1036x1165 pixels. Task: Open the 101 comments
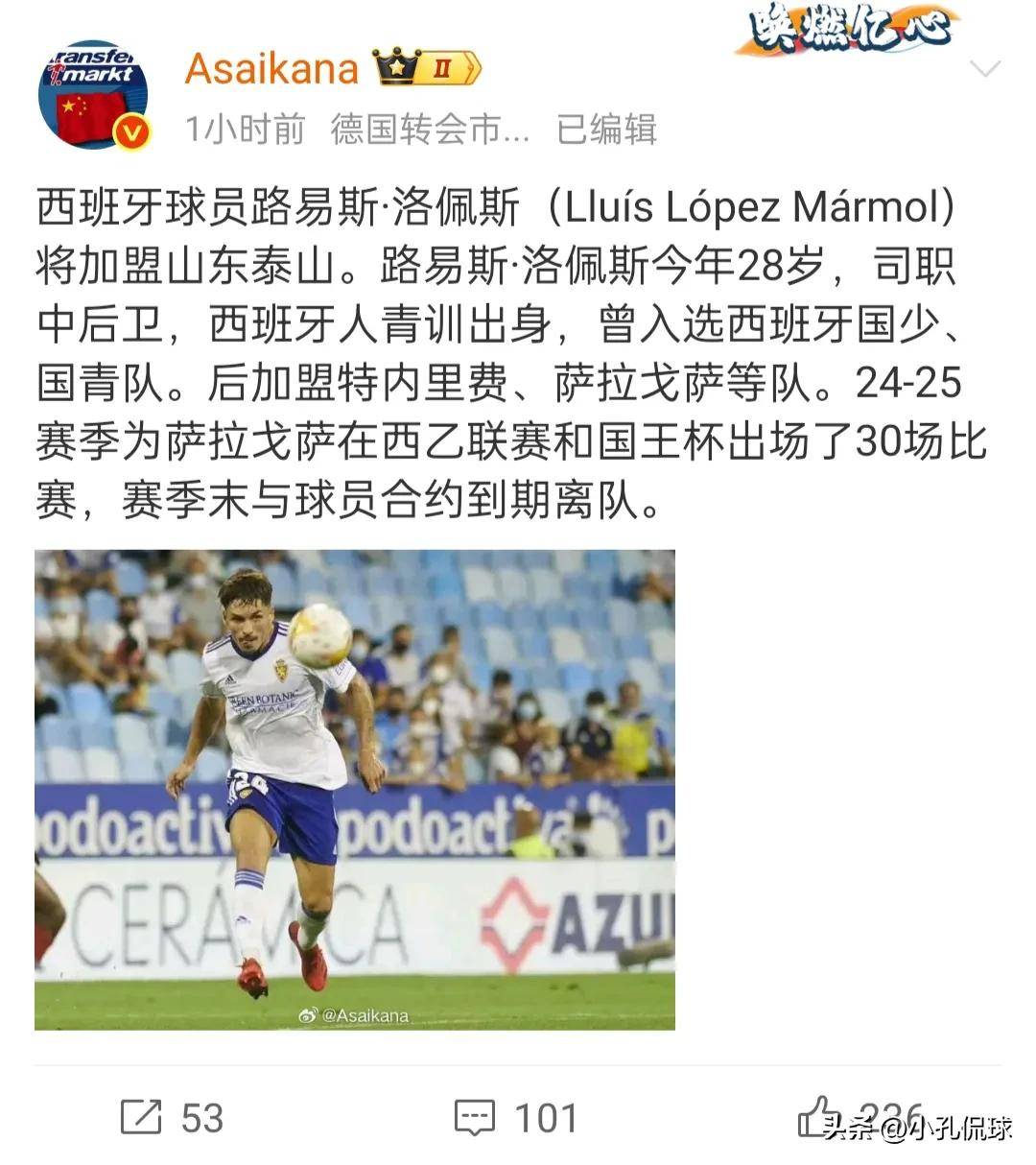(x=515, y=1117)
